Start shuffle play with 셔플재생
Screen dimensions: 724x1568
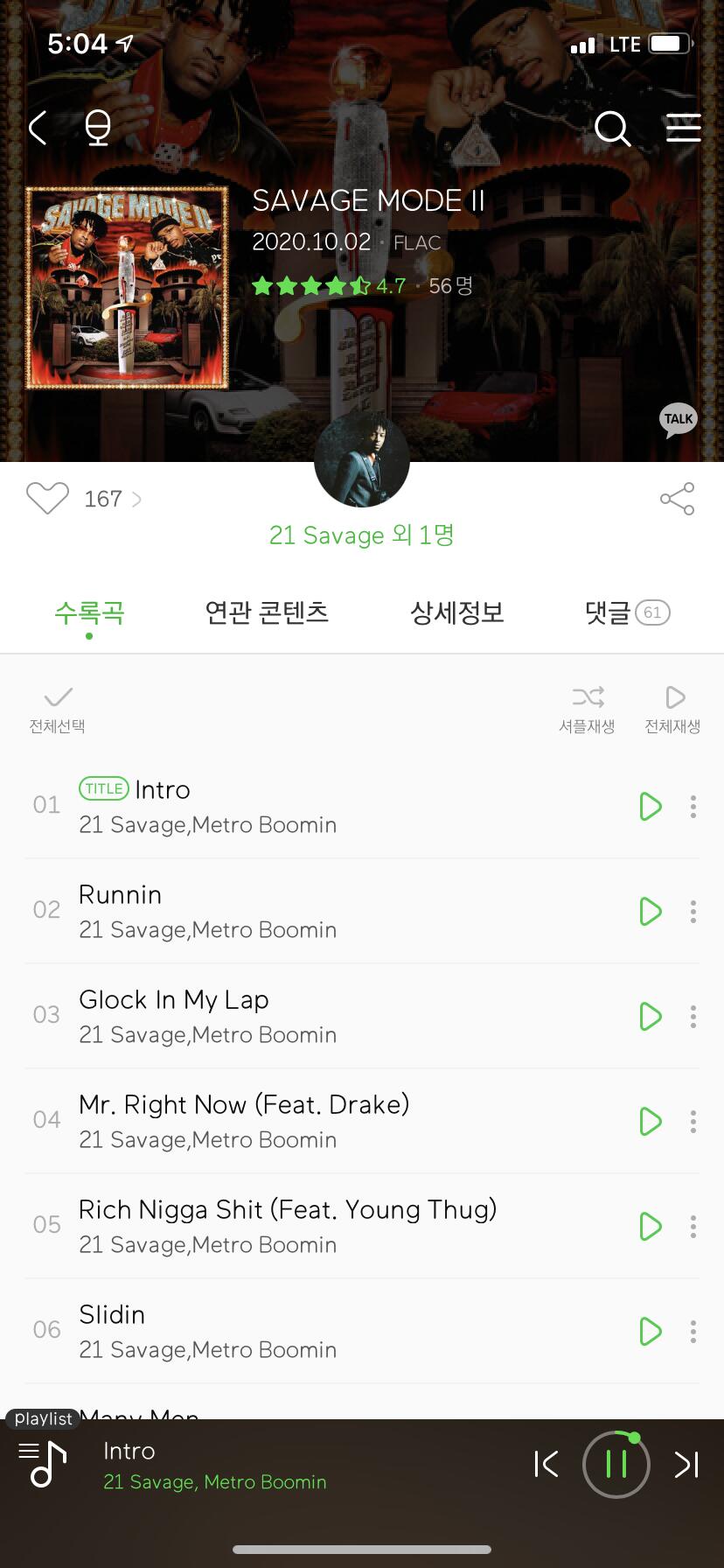(x=587, y=708)
